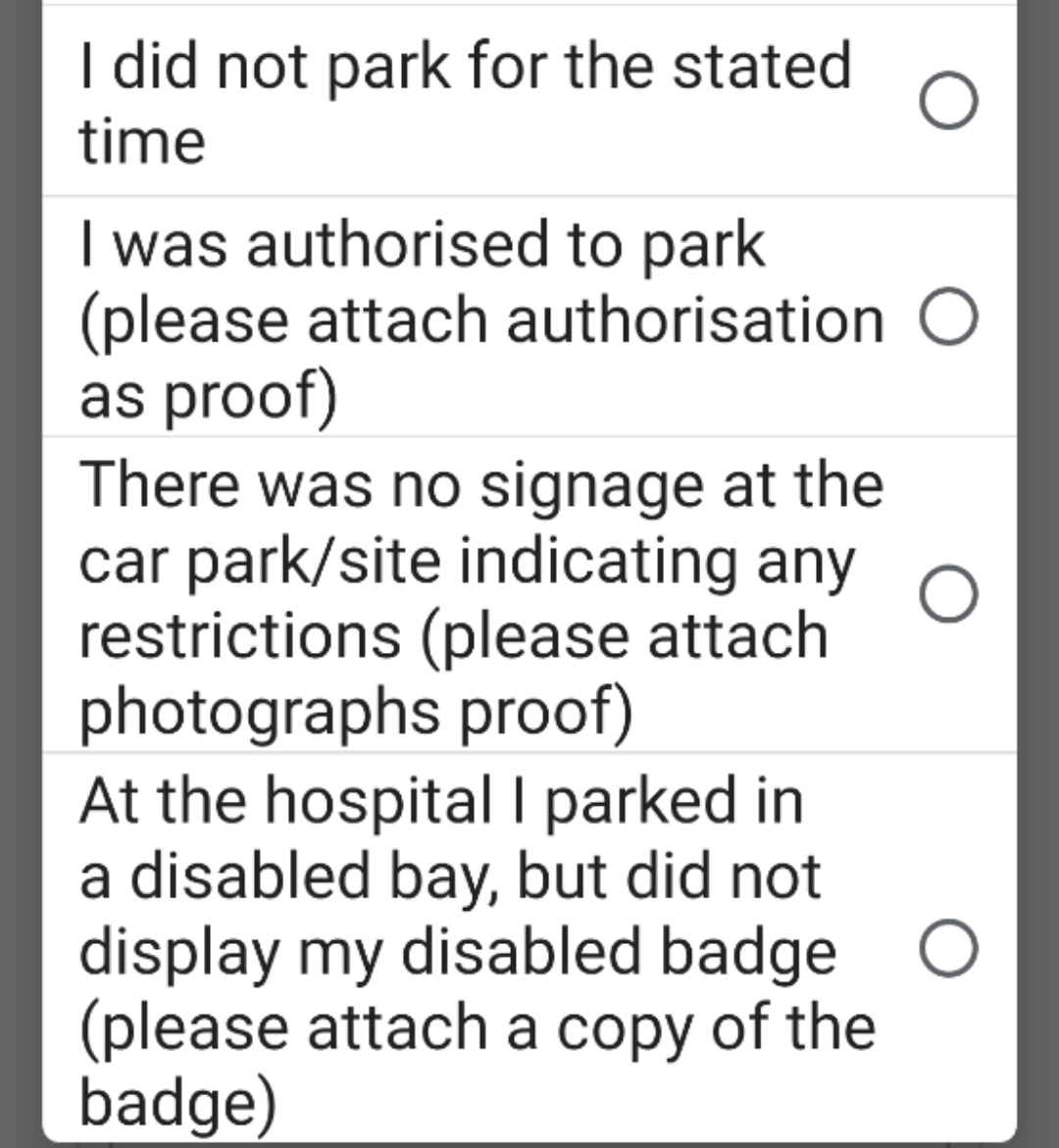Pick 'There was no signage' reason
The height and width of the screenshot is (1148, 1059).
[948, 595]
